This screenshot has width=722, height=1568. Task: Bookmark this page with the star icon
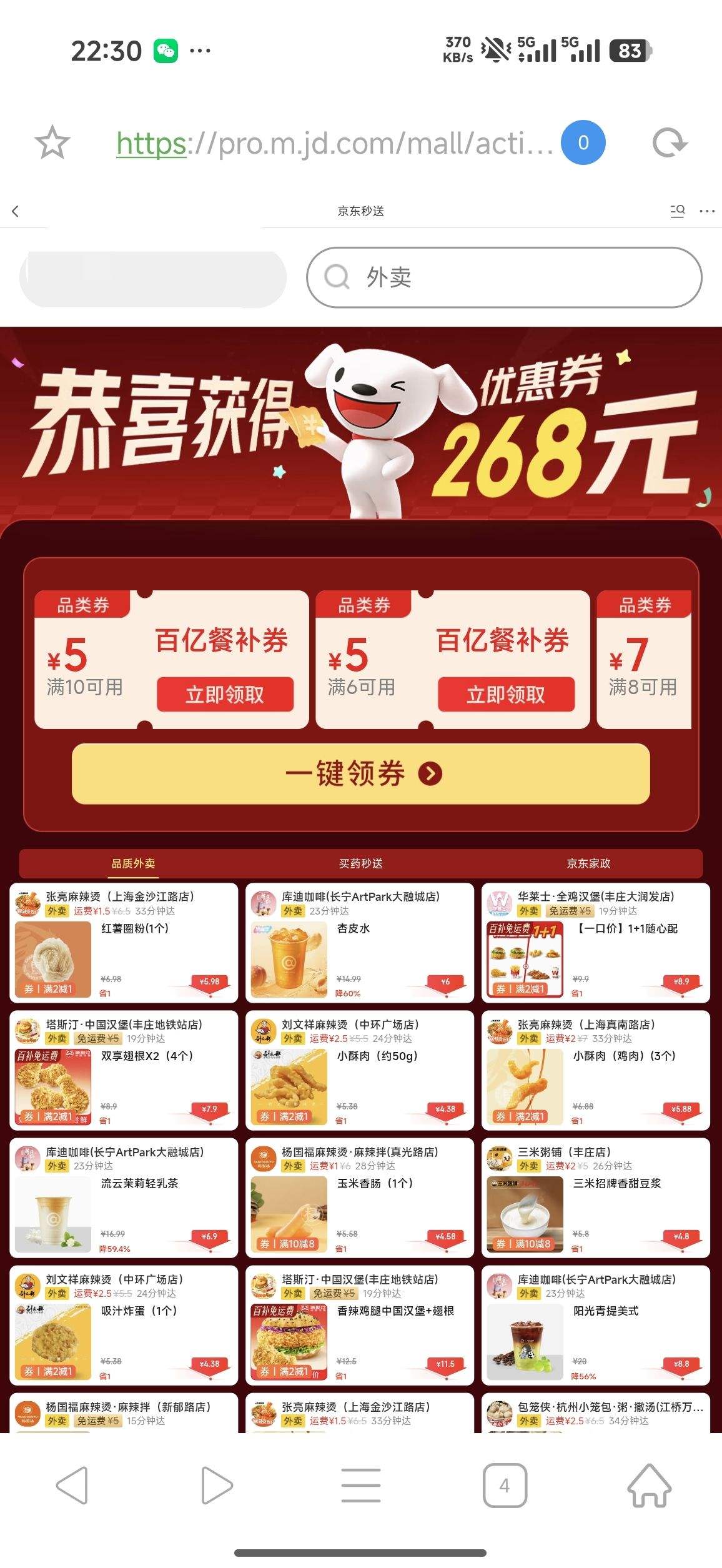[52, 143]
